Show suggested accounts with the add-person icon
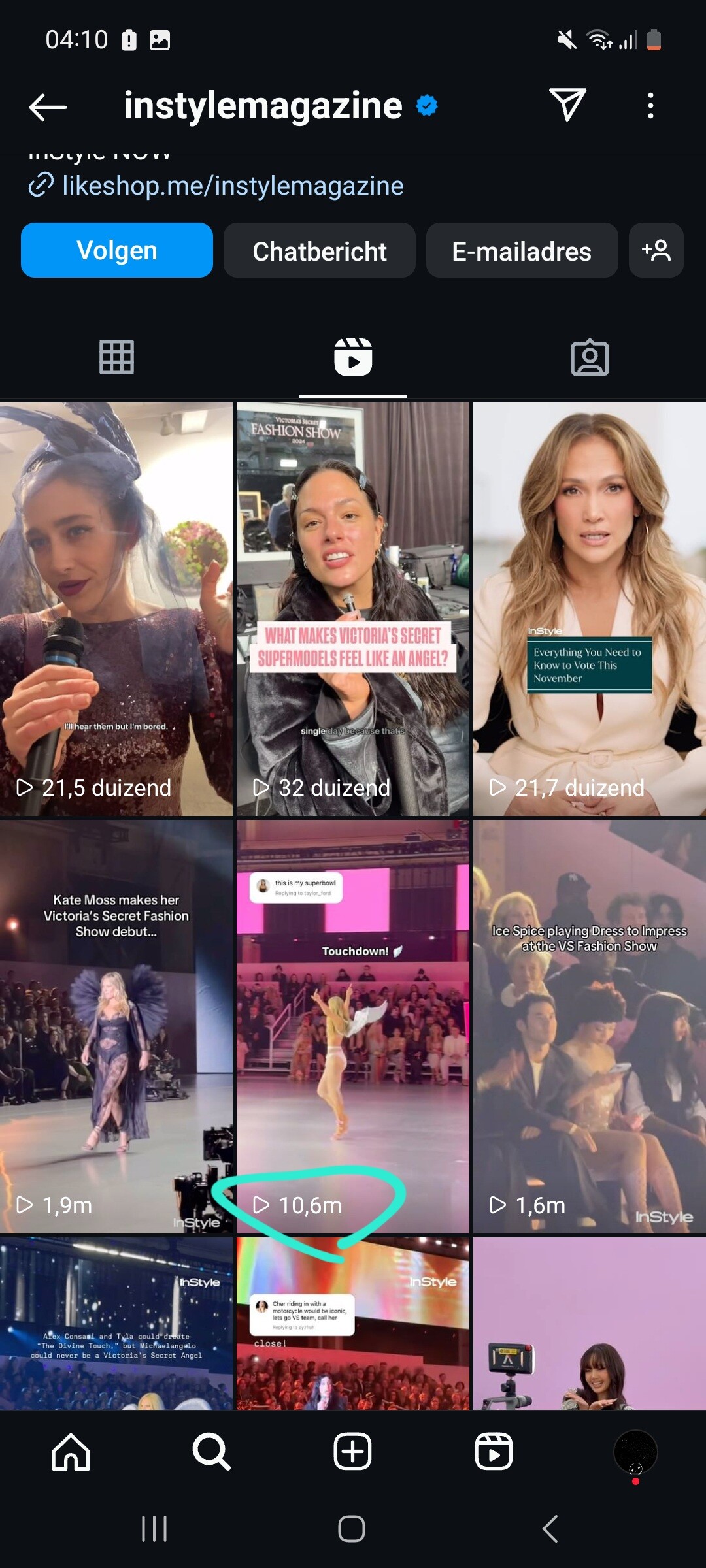 click(656, 251)
